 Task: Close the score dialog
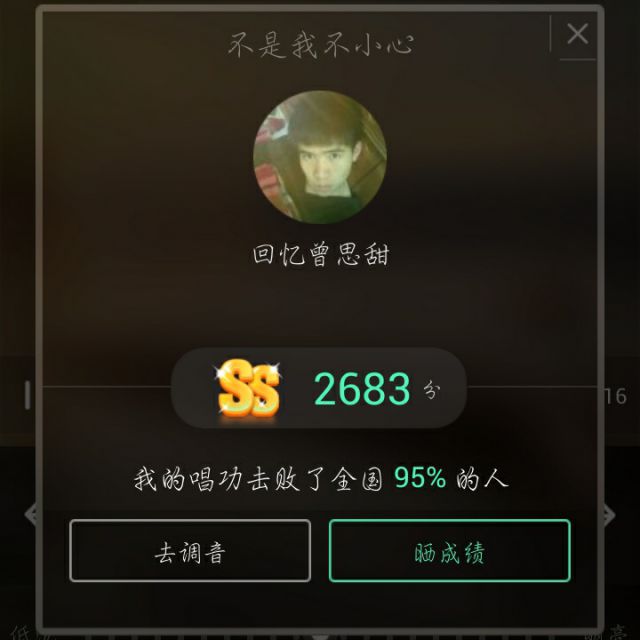(x=577, y=35)
